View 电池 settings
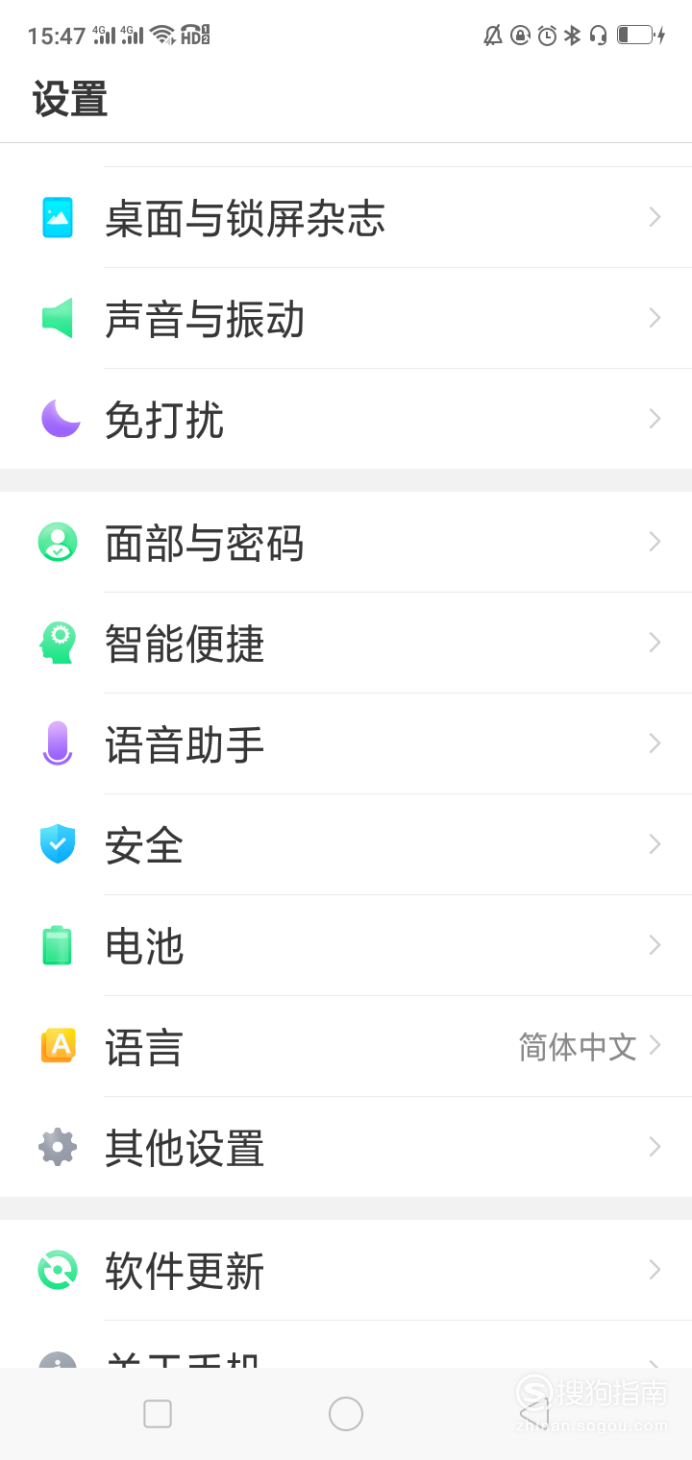This screenshot has width=692, height=1460. [x=346, y=945]
